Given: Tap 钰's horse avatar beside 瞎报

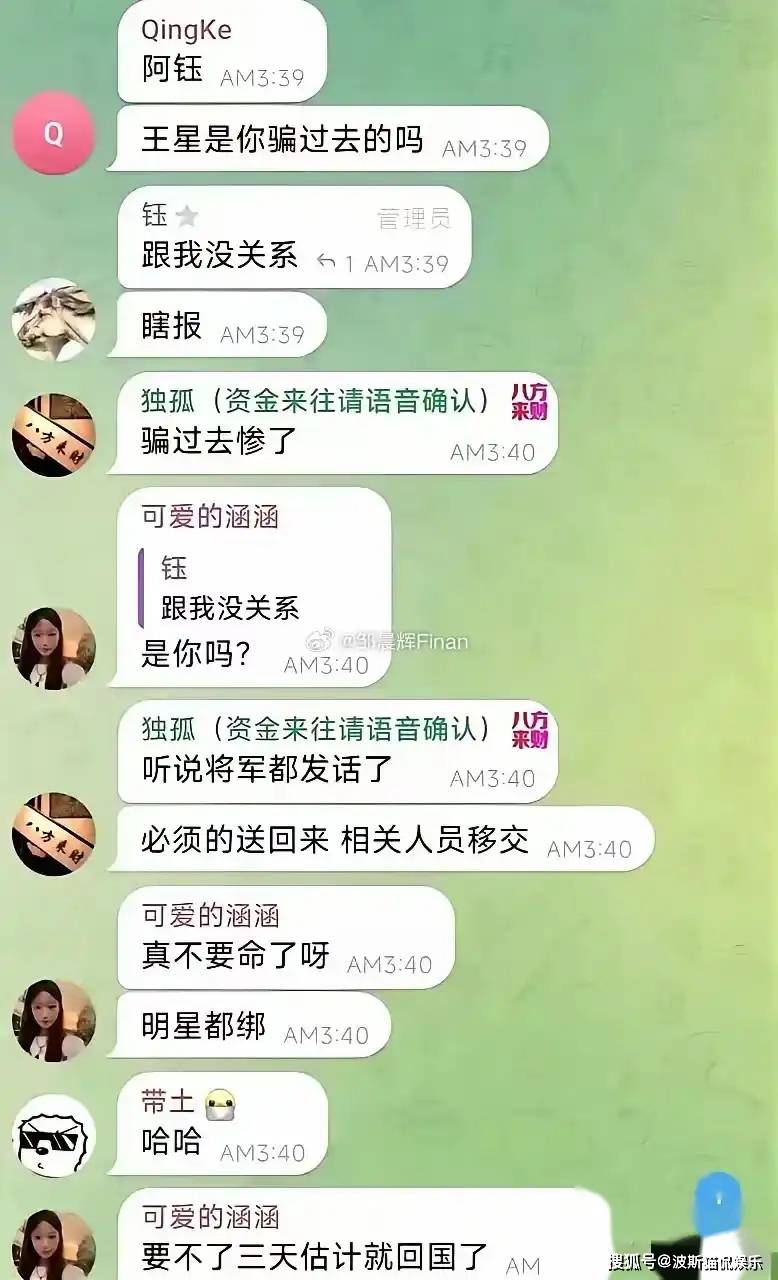Looking at the screenshot, I should pos(53,319).
